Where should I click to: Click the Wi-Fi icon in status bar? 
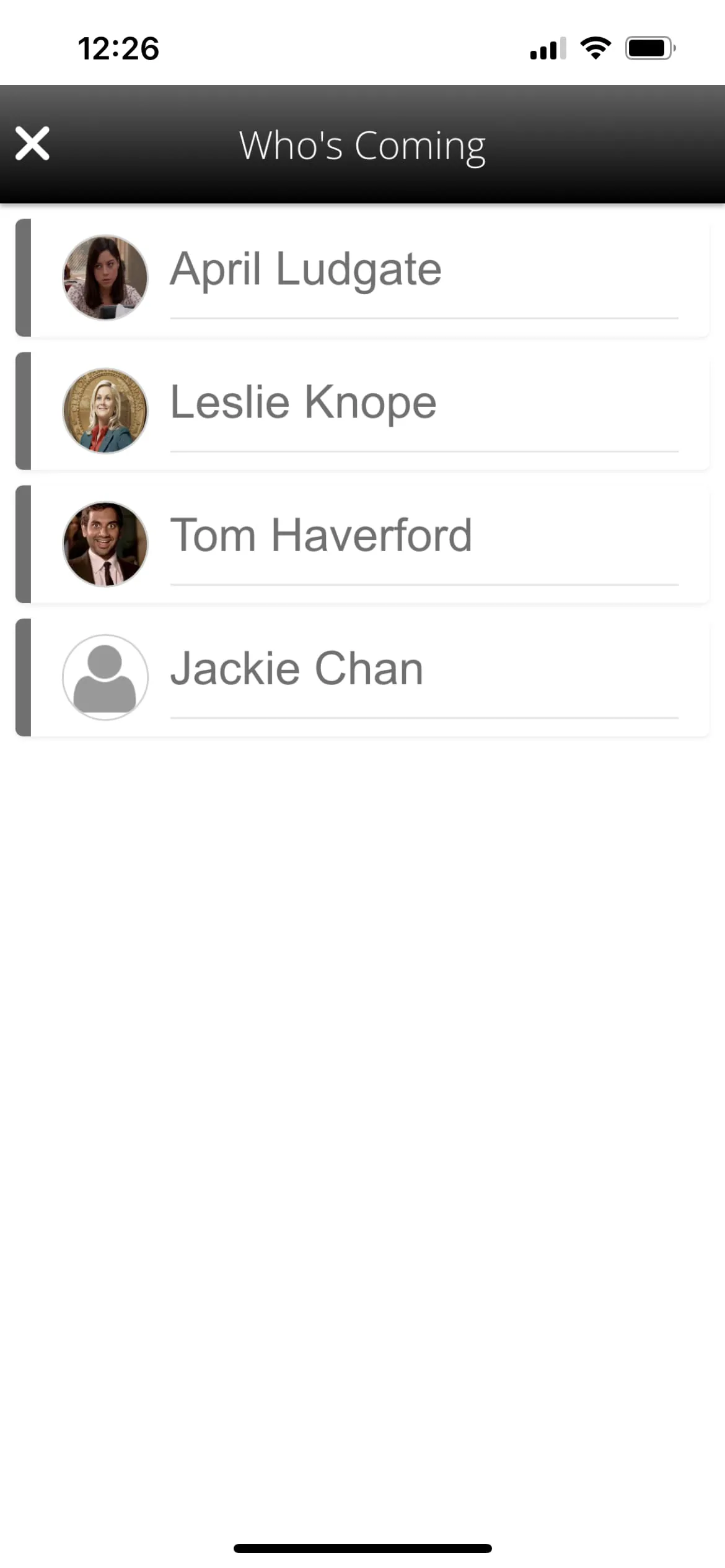click(596, 48)
